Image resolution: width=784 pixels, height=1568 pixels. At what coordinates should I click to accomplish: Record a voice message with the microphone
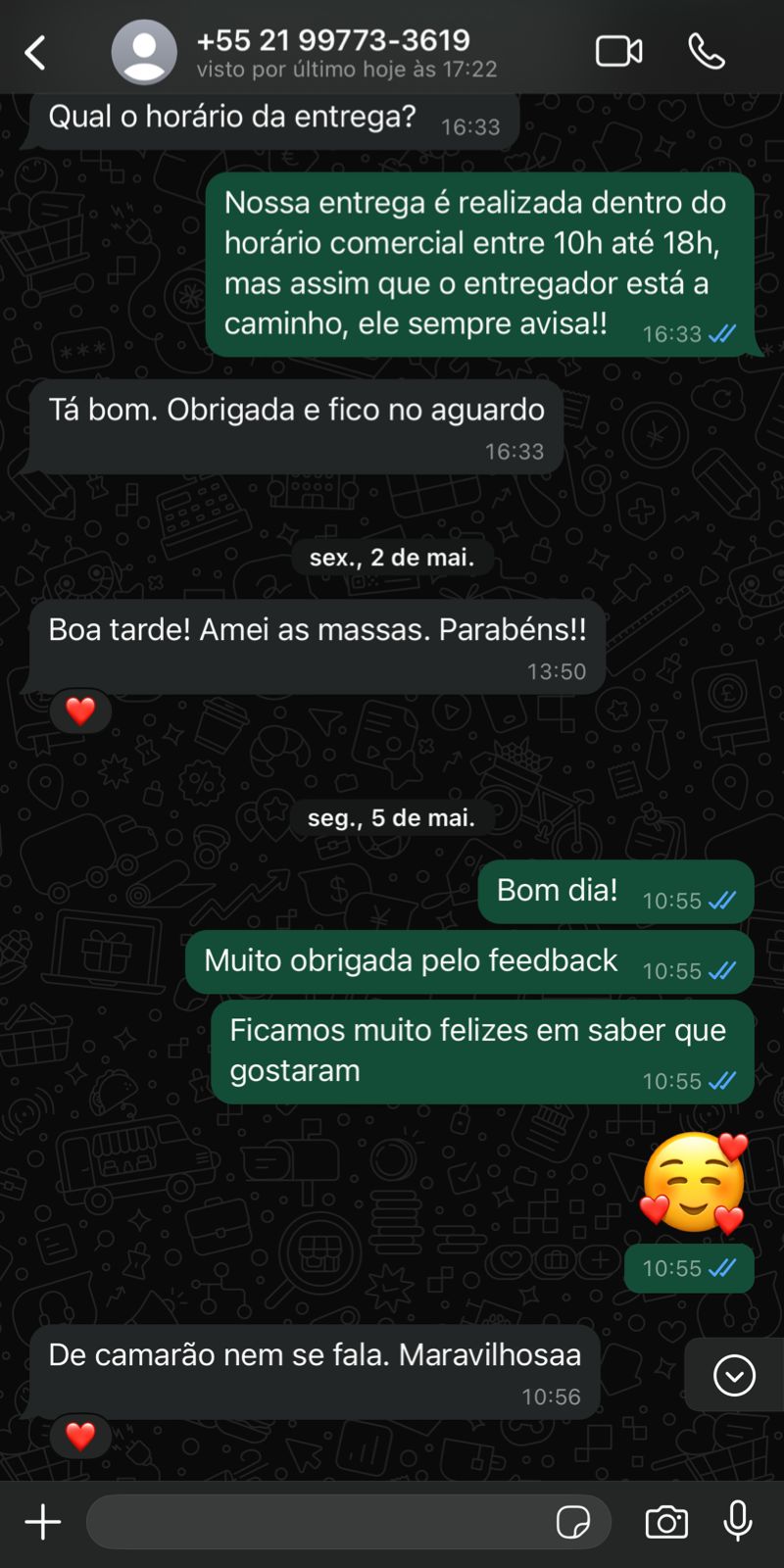737,1521
